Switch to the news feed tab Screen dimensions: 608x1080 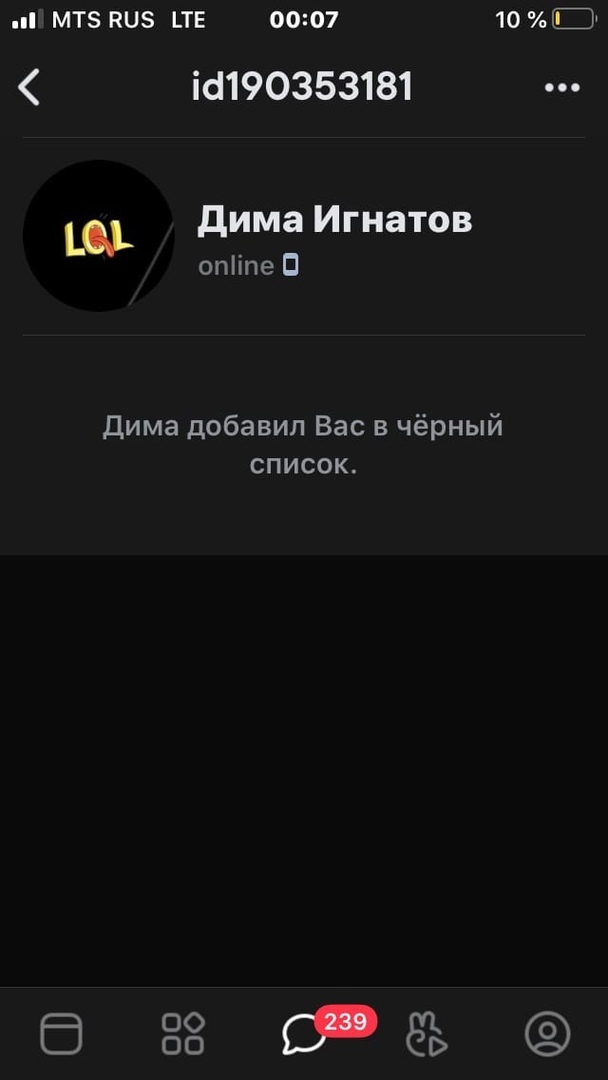(x=61, y=1033)
